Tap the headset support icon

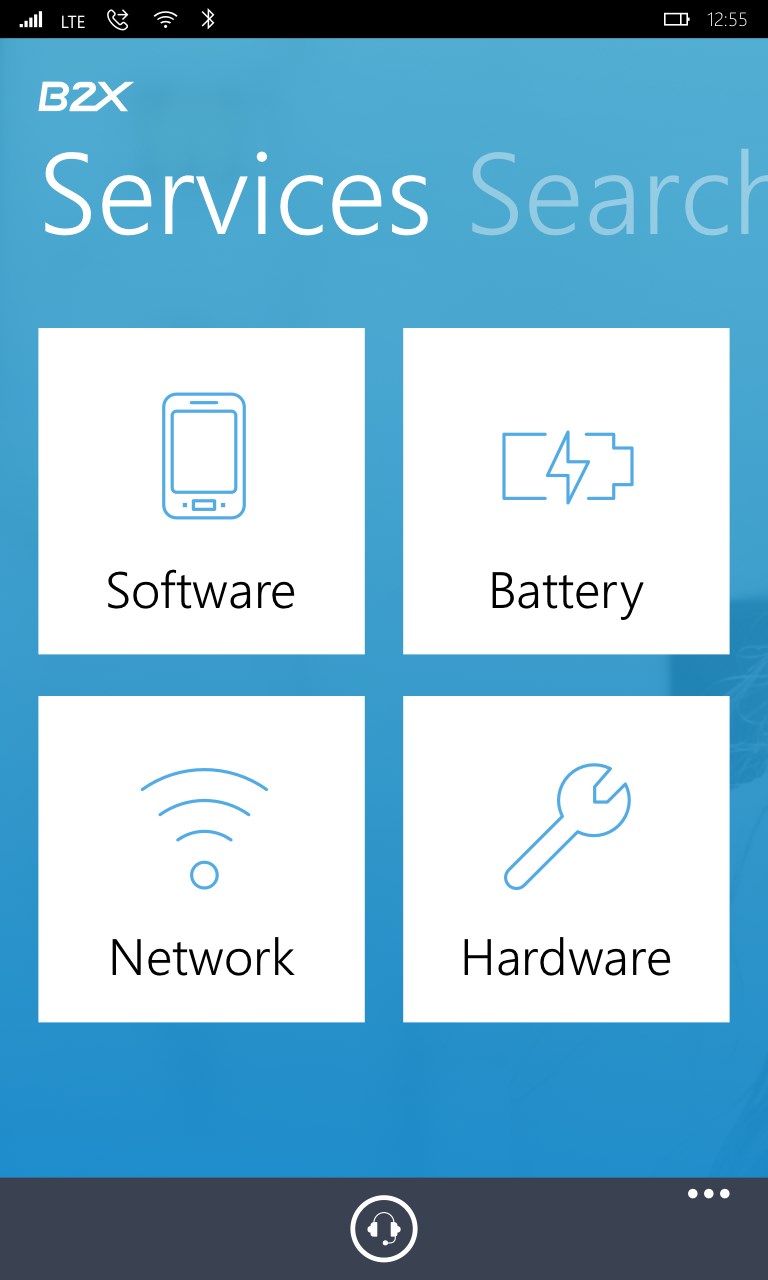385,1228
